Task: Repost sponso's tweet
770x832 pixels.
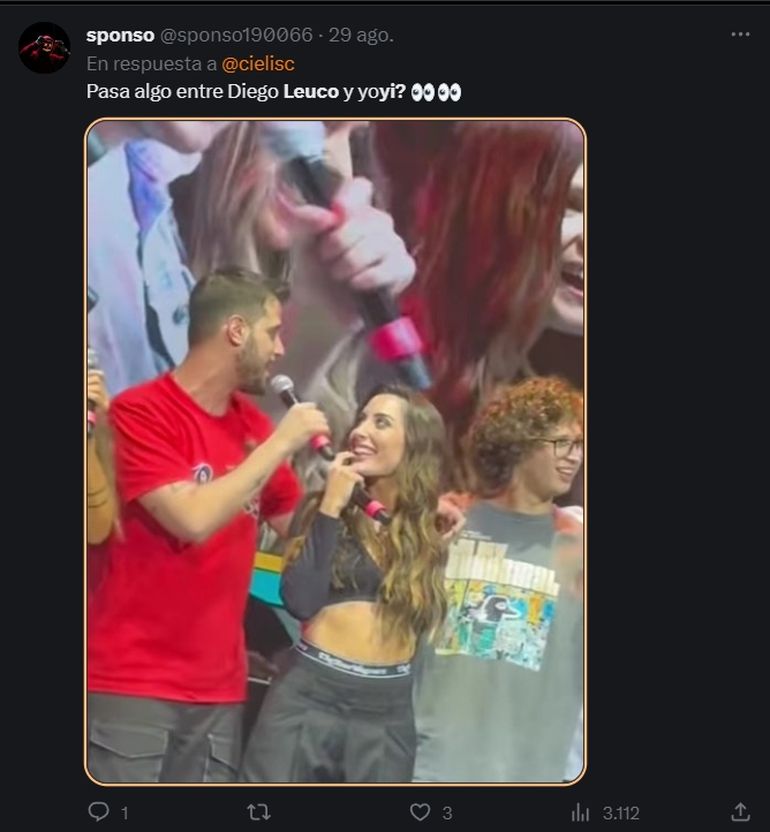Action: [258, 812]
